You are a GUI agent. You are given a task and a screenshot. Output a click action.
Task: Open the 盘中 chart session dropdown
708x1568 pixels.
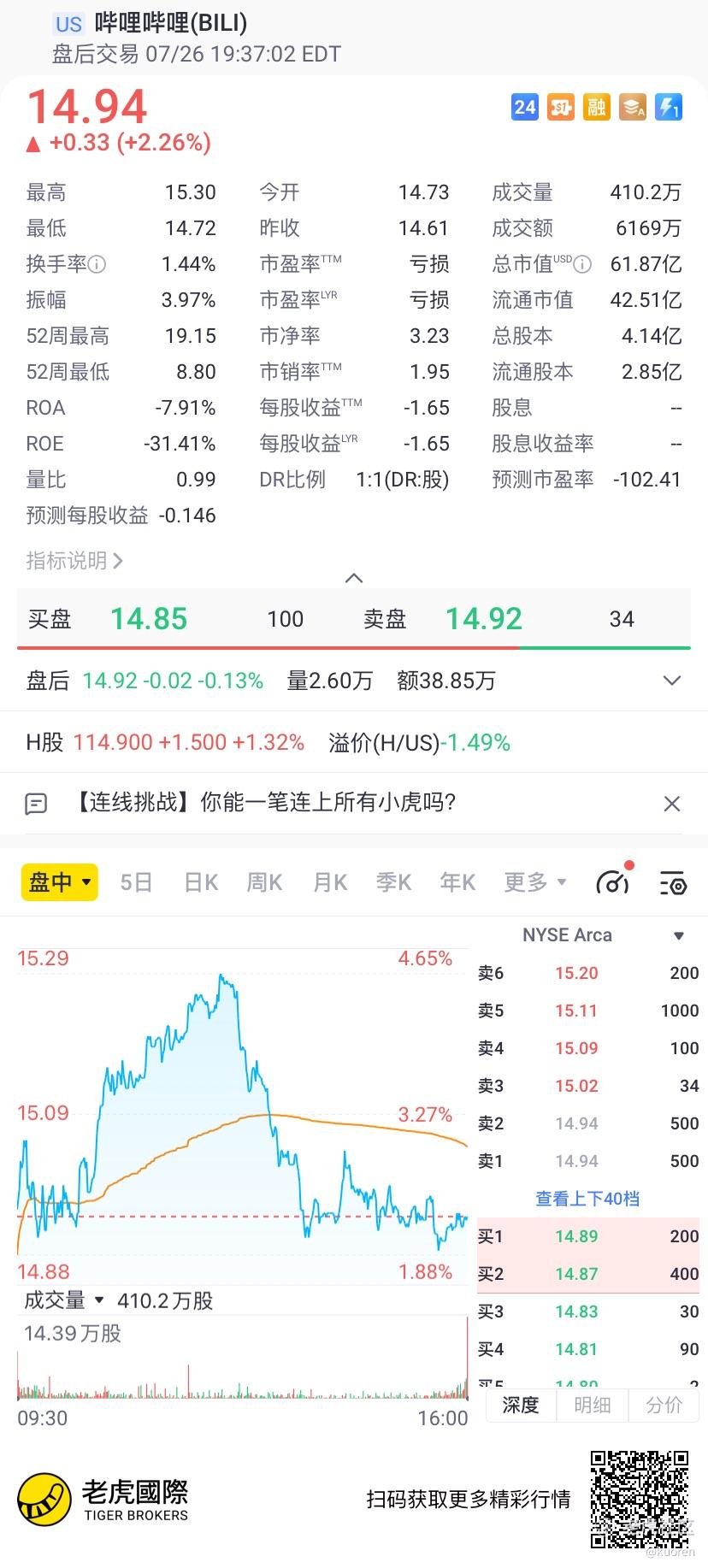click(60, 882)
